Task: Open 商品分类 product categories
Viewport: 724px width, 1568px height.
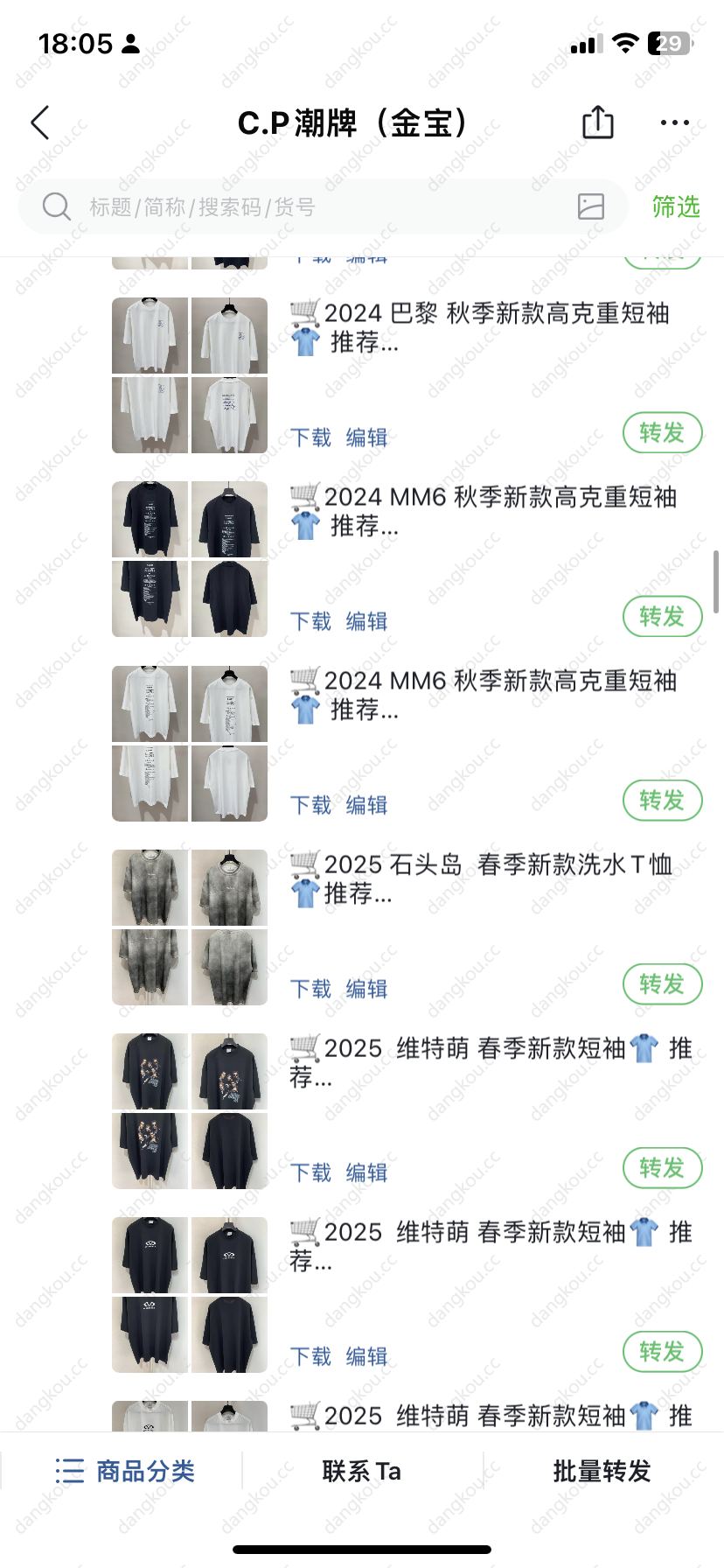Action: tap(125, 1471)
